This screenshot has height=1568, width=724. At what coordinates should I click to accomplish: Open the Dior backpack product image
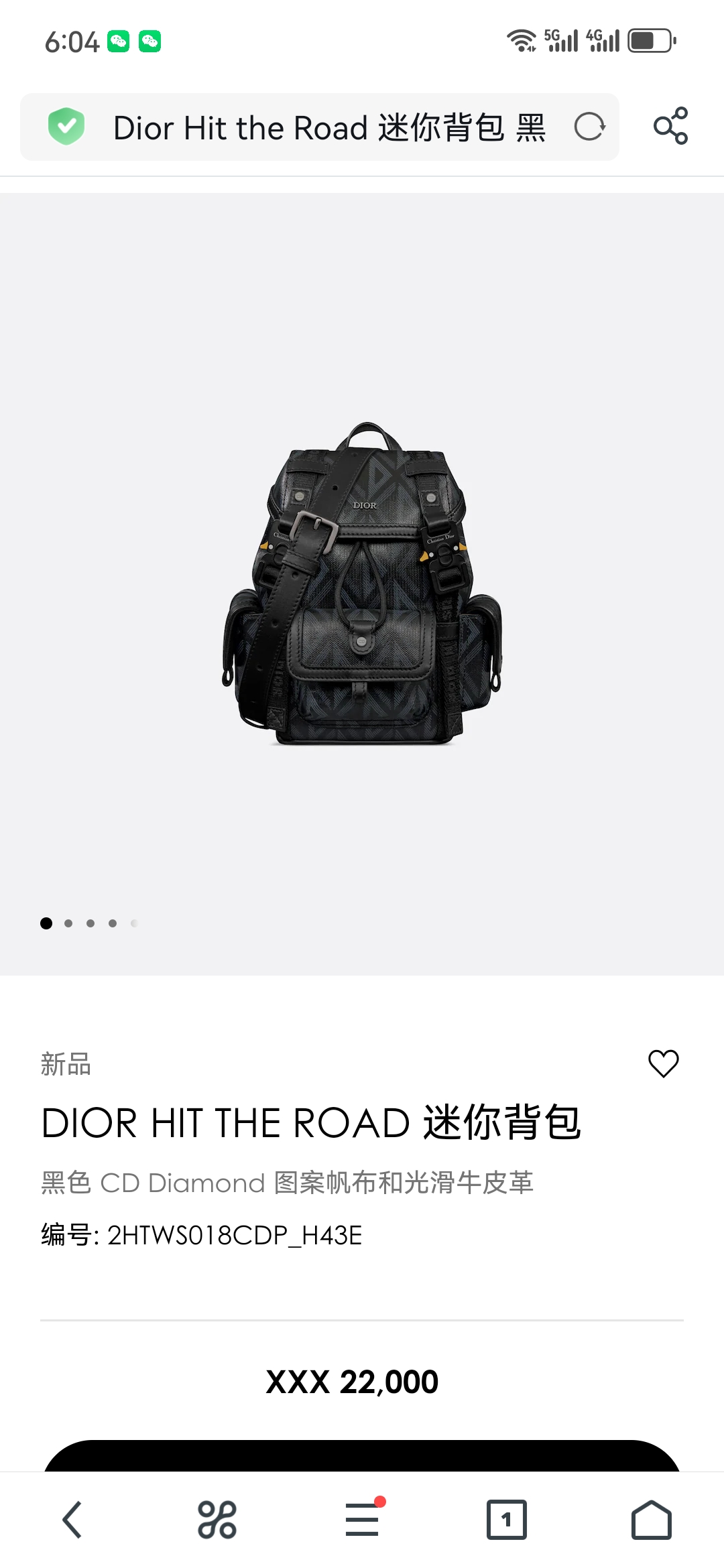(x=362, y=583)
